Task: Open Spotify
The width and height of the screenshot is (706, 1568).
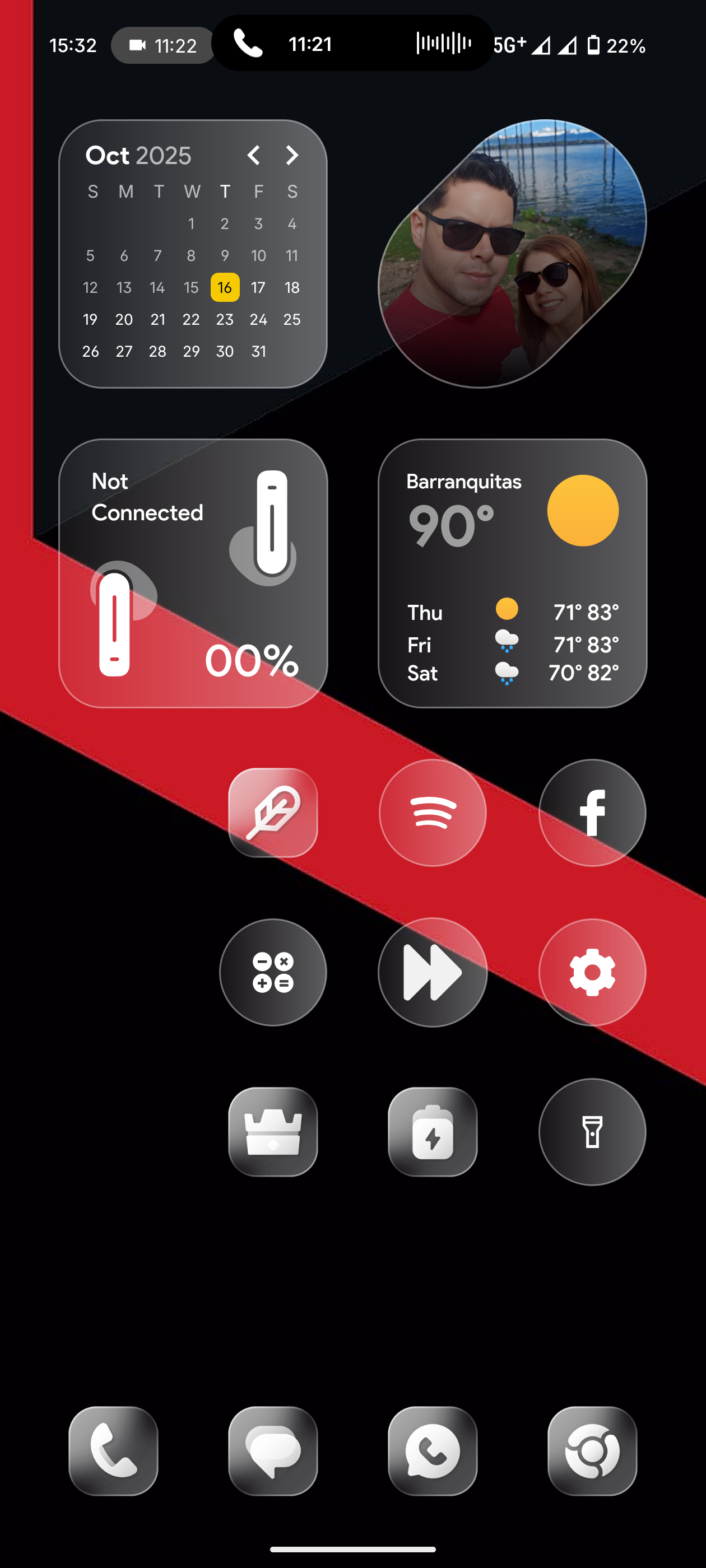Action: (433, 813)
